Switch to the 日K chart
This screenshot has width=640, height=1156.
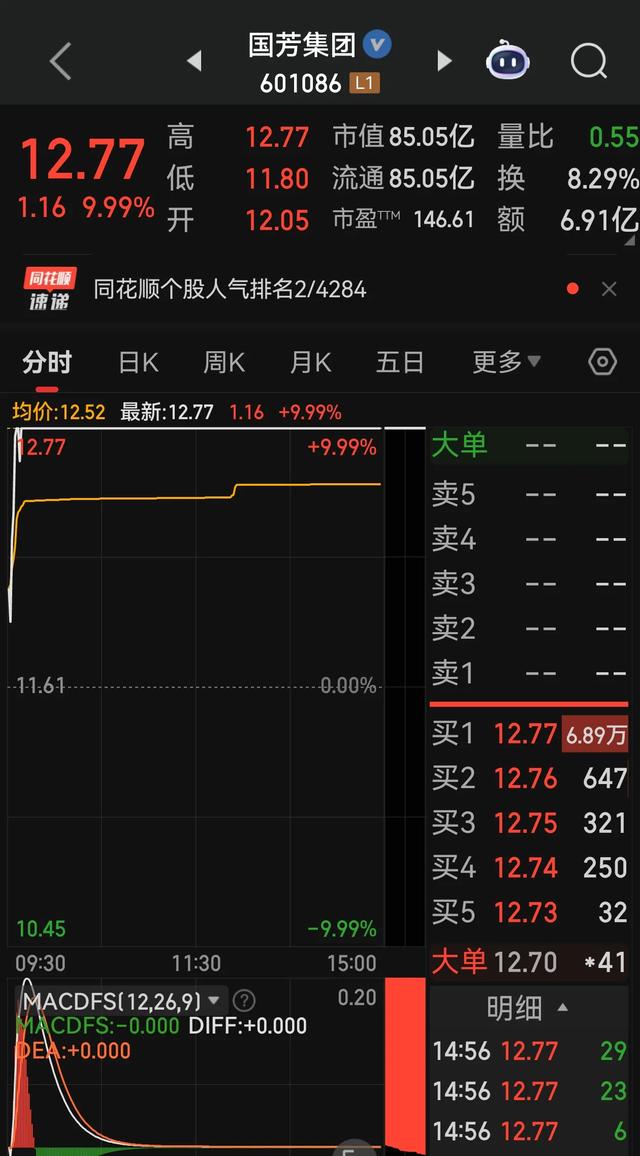pyautogui.click(x=139, y=362)
